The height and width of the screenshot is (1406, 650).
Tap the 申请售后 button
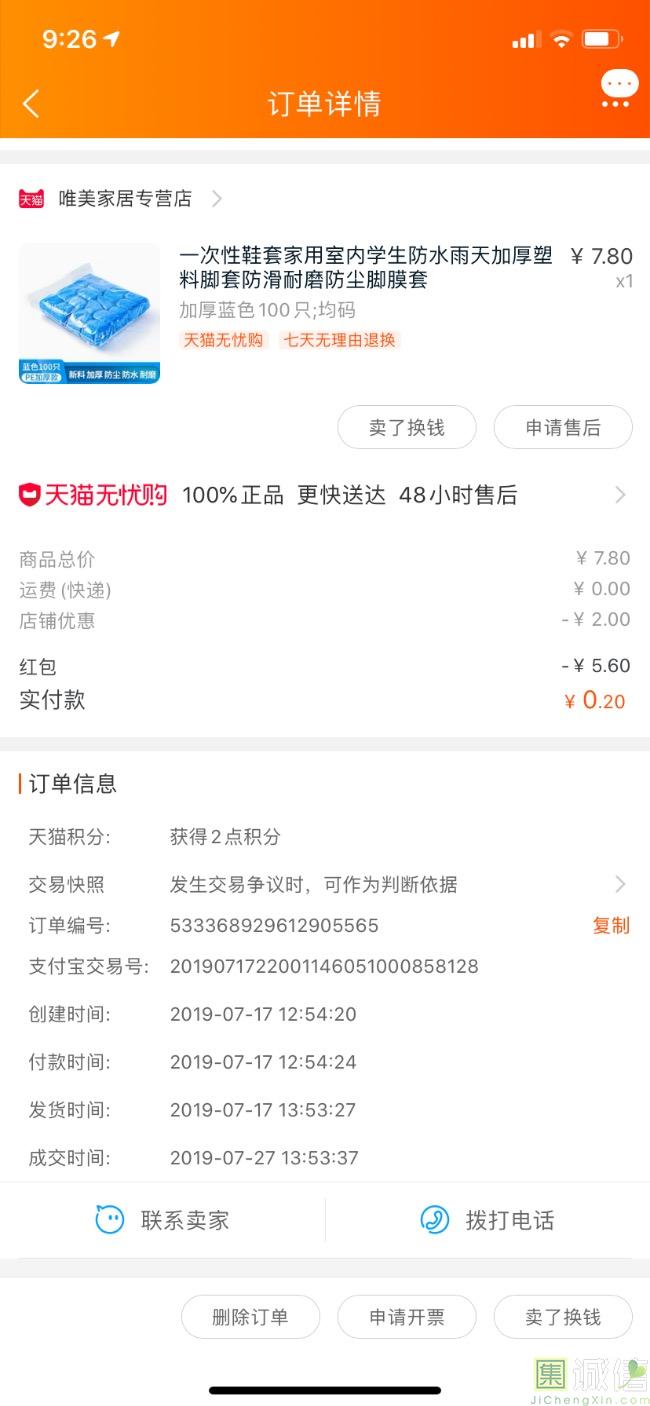pos(563,427)
